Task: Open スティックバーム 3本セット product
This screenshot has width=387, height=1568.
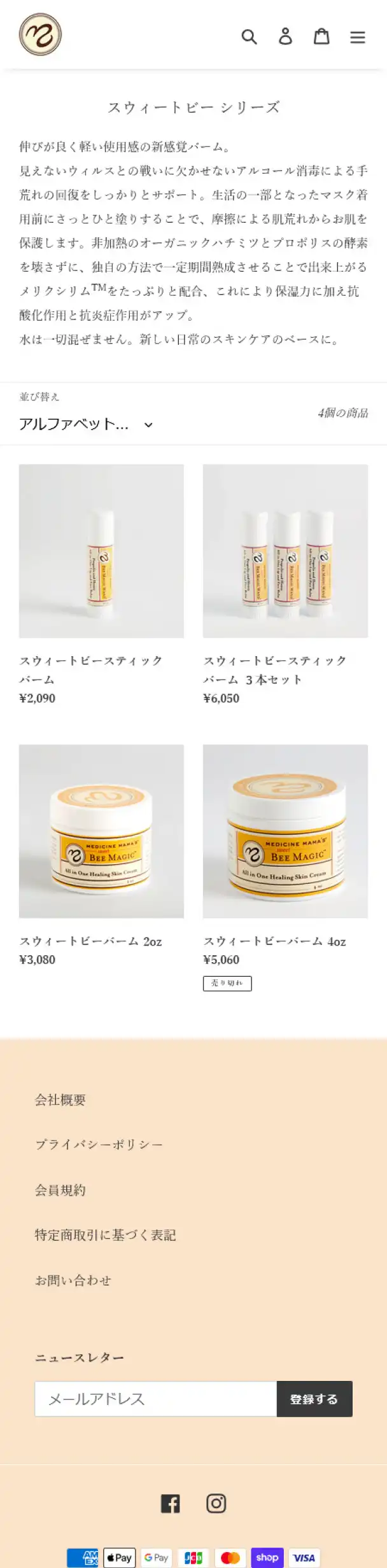Action: [x=285, y=551]
